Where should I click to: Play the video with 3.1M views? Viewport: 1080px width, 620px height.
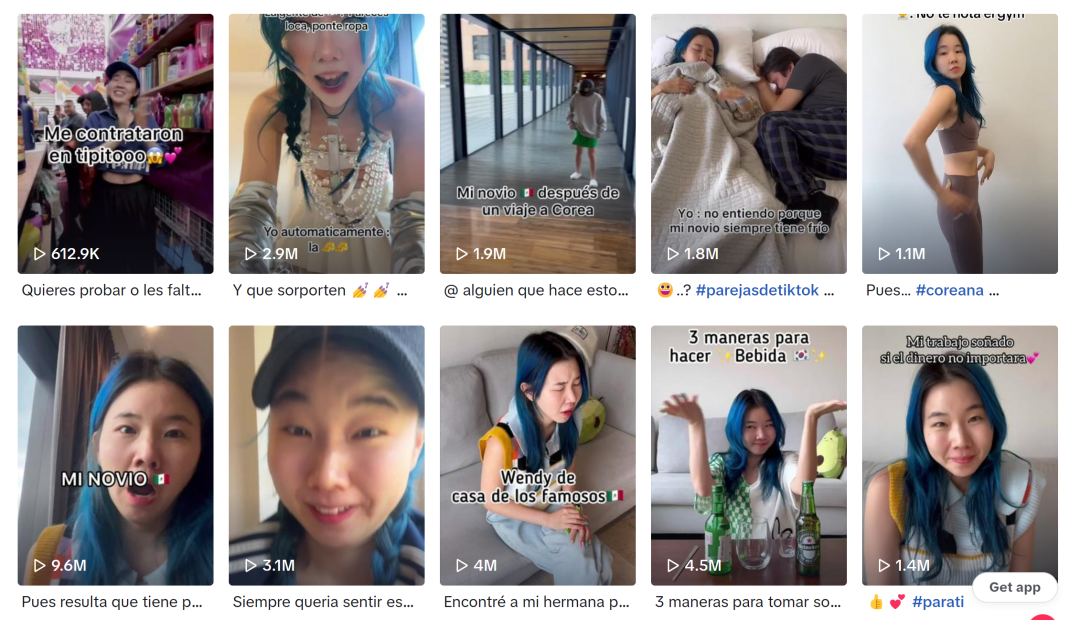[326, 455]
